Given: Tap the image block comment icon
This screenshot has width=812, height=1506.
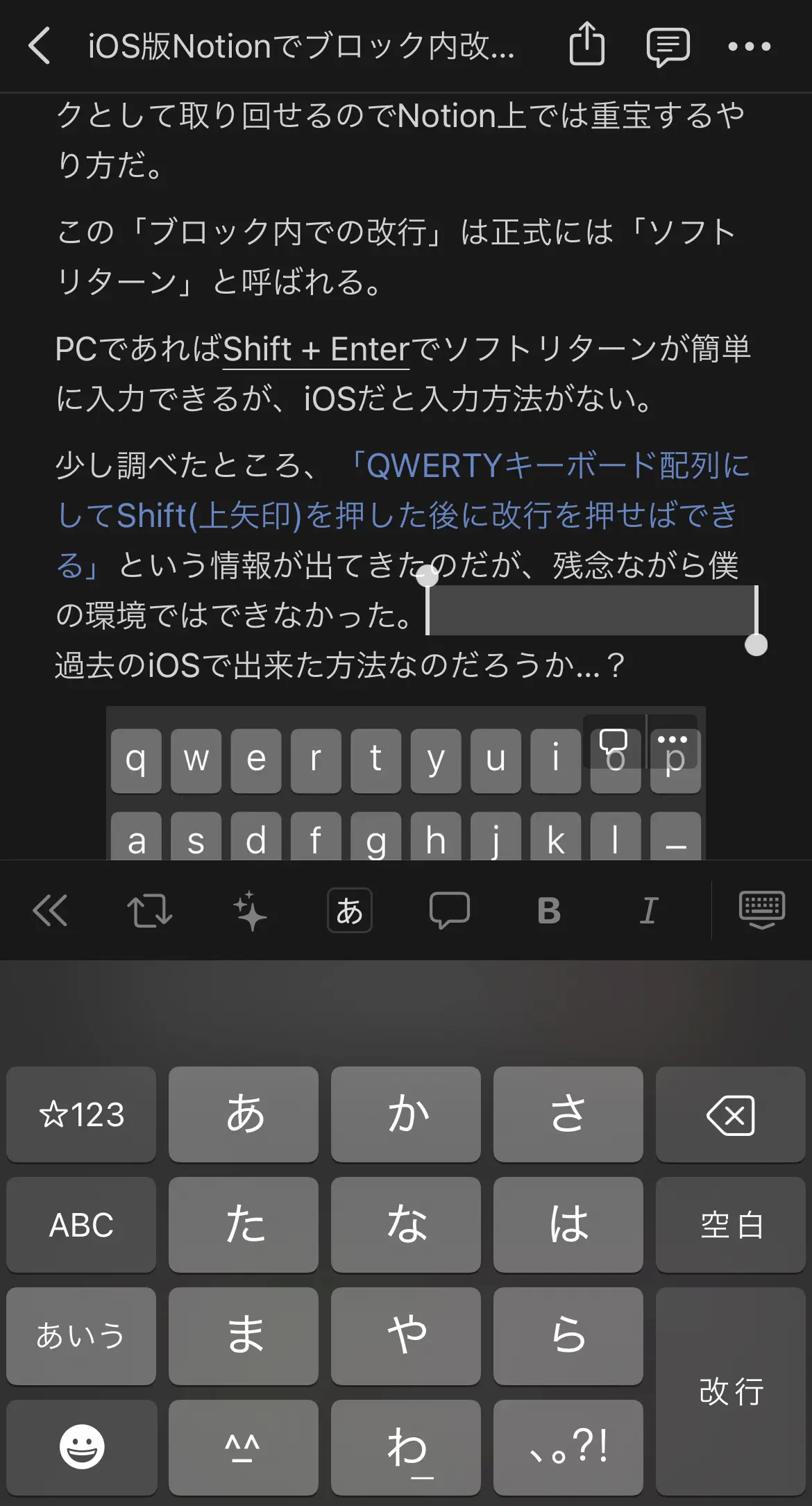Looking at the screenshot, I should pos(614,742).
